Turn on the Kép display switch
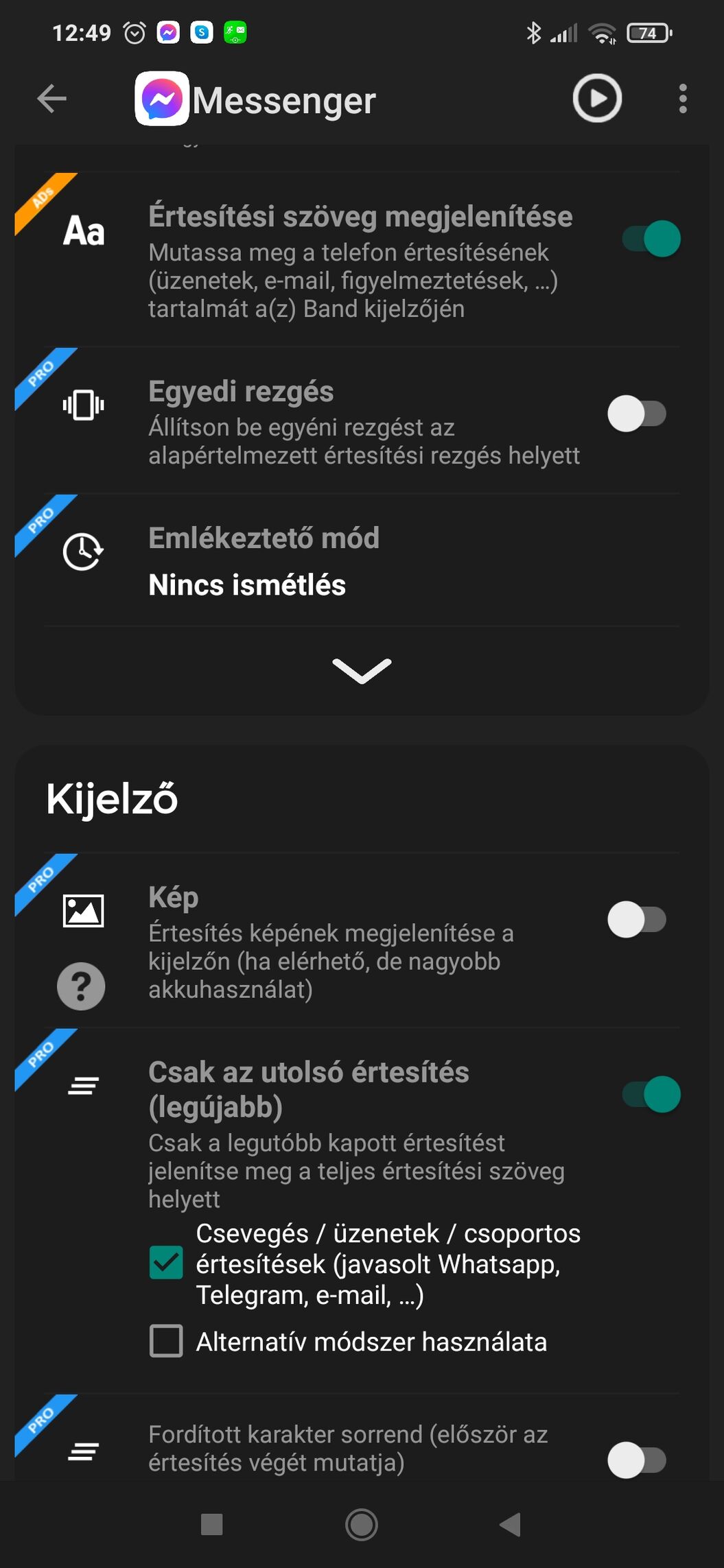Viewport: 724px width, 1568px height. (x=638, y=920)
